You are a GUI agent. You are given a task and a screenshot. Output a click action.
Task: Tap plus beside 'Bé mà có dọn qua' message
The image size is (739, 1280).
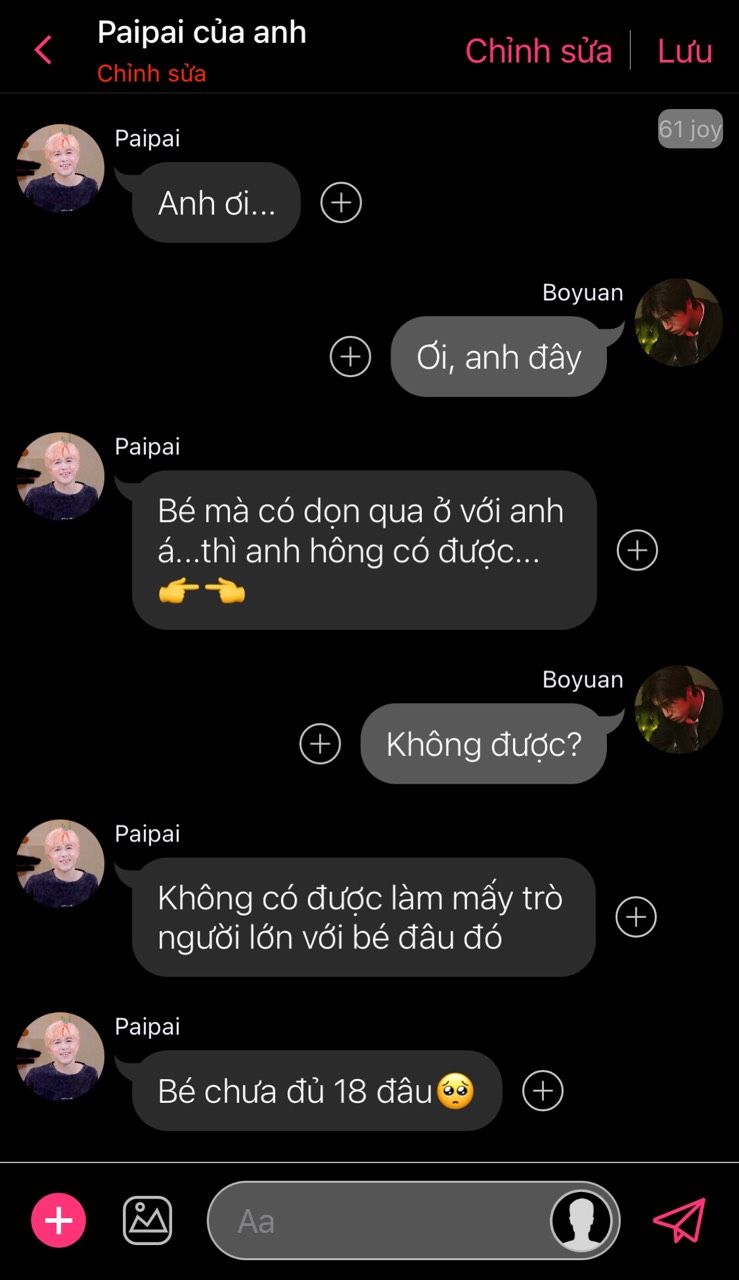coord(637,550)
